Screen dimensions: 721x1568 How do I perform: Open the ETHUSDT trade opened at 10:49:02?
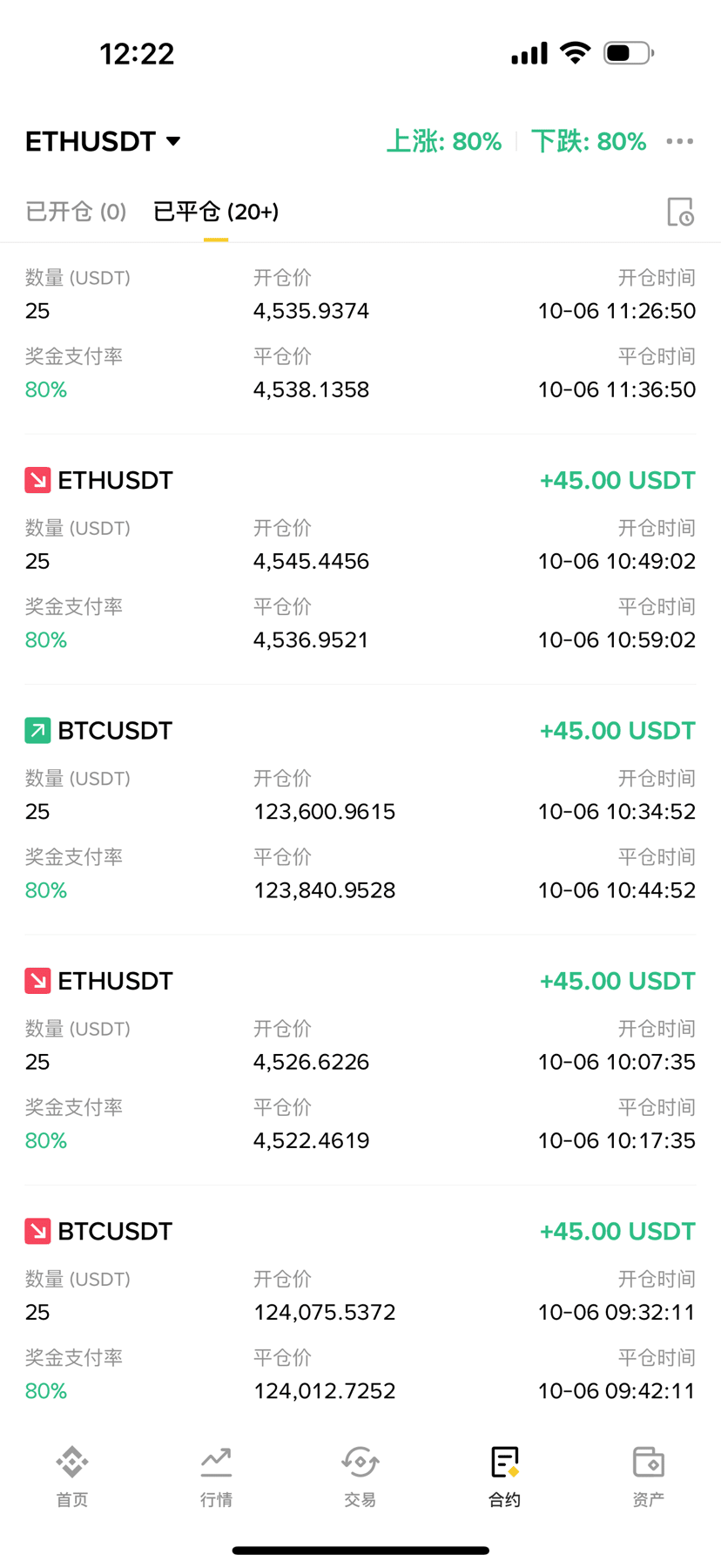(360, 560)
